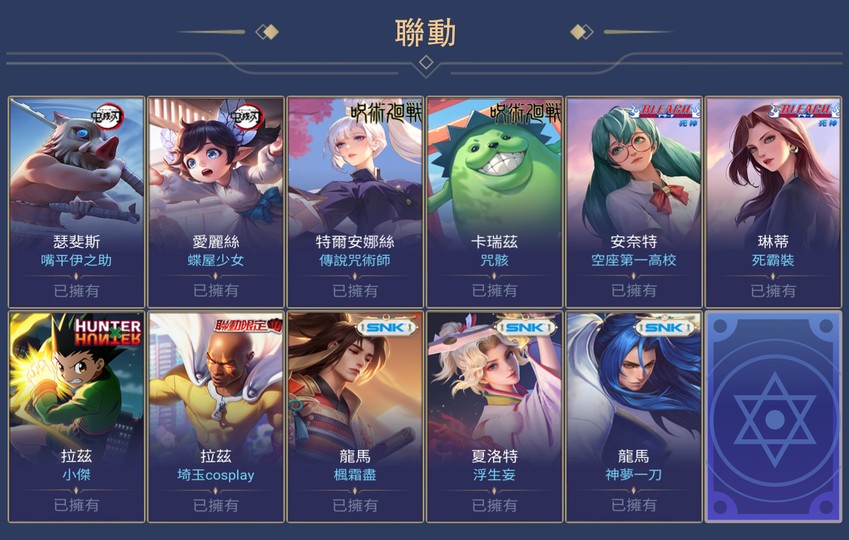Tap the 安奈特 空座第一高校 skin card

634,201
